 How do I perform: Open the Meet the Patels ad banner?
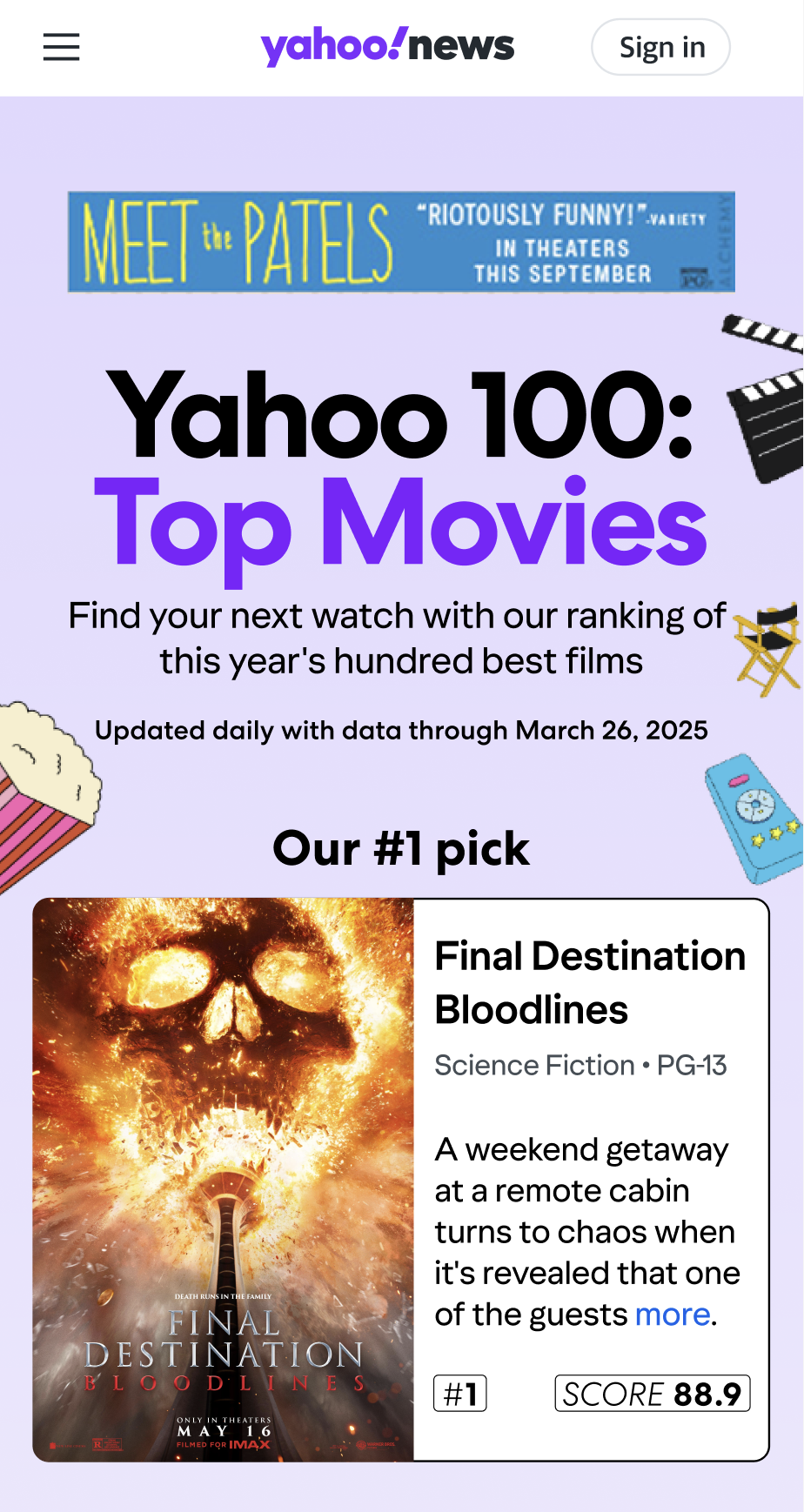(x=401, y=242)
